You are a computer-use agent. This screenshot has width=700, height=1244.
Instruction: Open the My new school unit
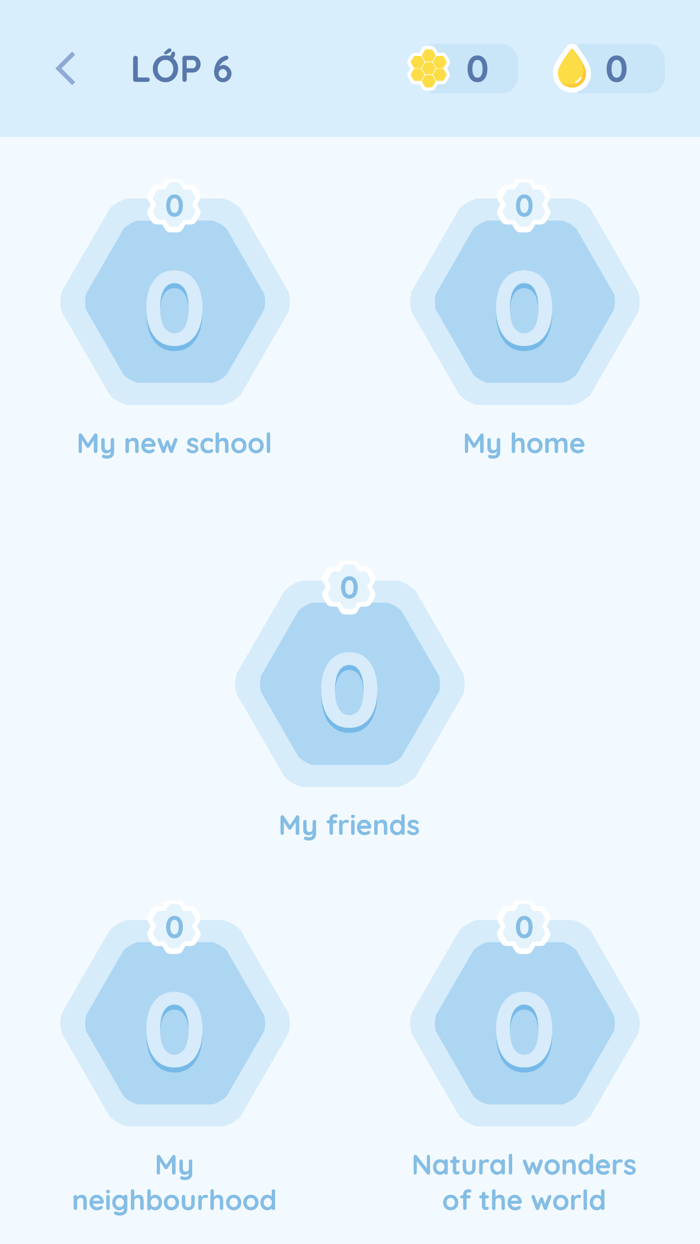point(175,303)
